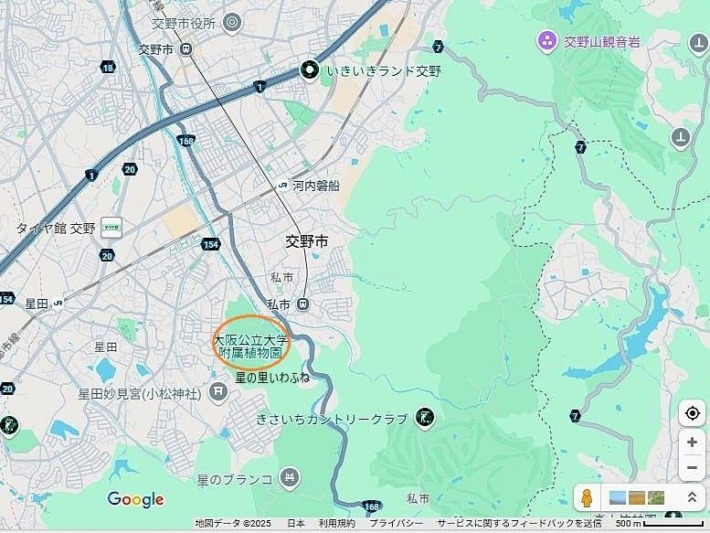This screenshot has height=533, width=710.
Task: Send feedback via サービスに関するフィードバックを送信
Action: 519,524
